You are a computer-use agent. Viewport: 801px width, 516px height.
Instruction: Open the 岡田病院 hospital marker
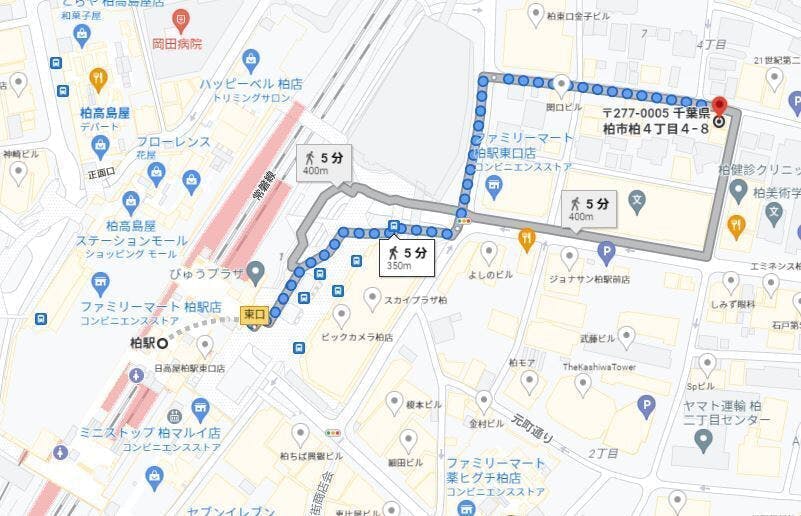pos(180,21)
